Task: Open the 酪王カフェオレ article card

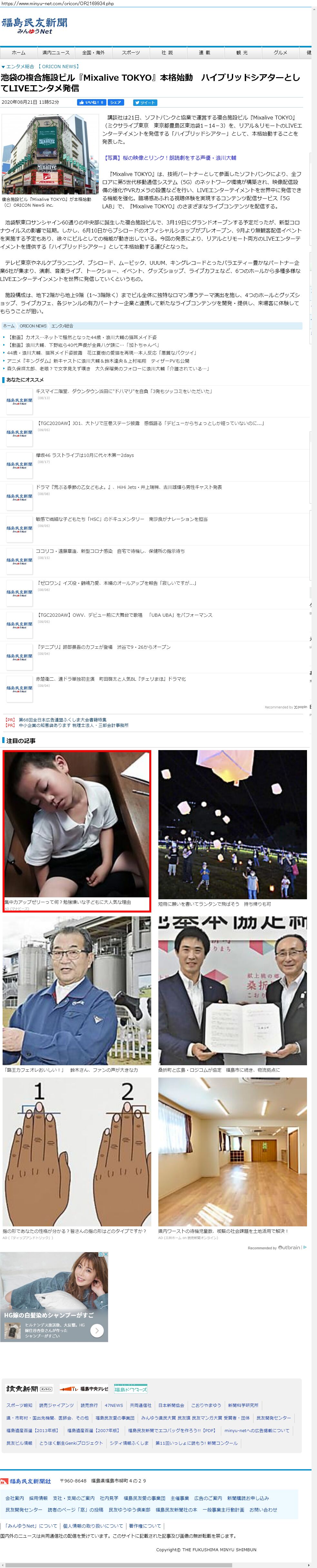Action: tap(77, 995)
